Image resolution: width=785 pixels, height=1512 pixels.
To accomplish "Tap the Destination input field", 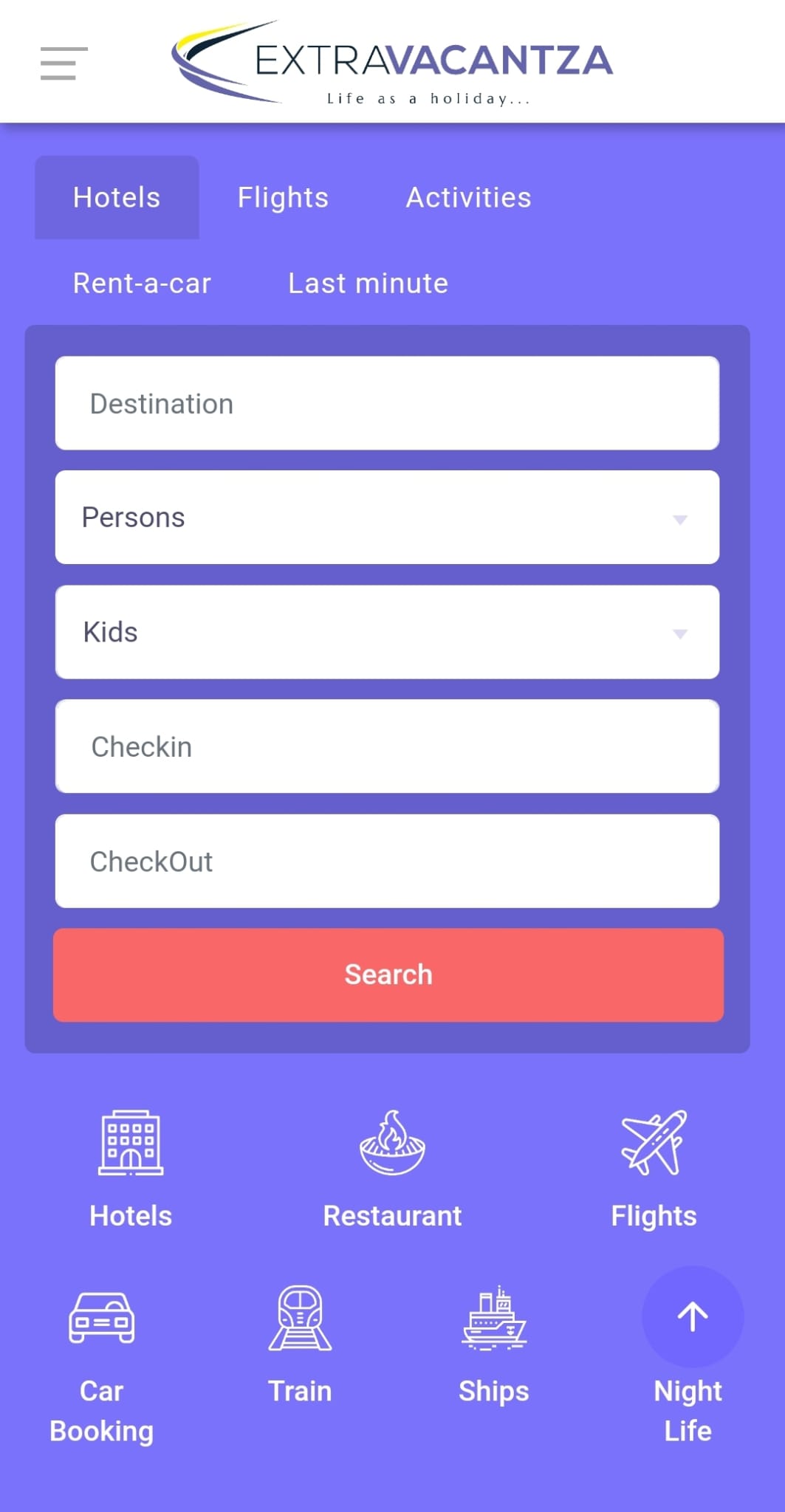I will pyautogui.click(x=387, y=404).
